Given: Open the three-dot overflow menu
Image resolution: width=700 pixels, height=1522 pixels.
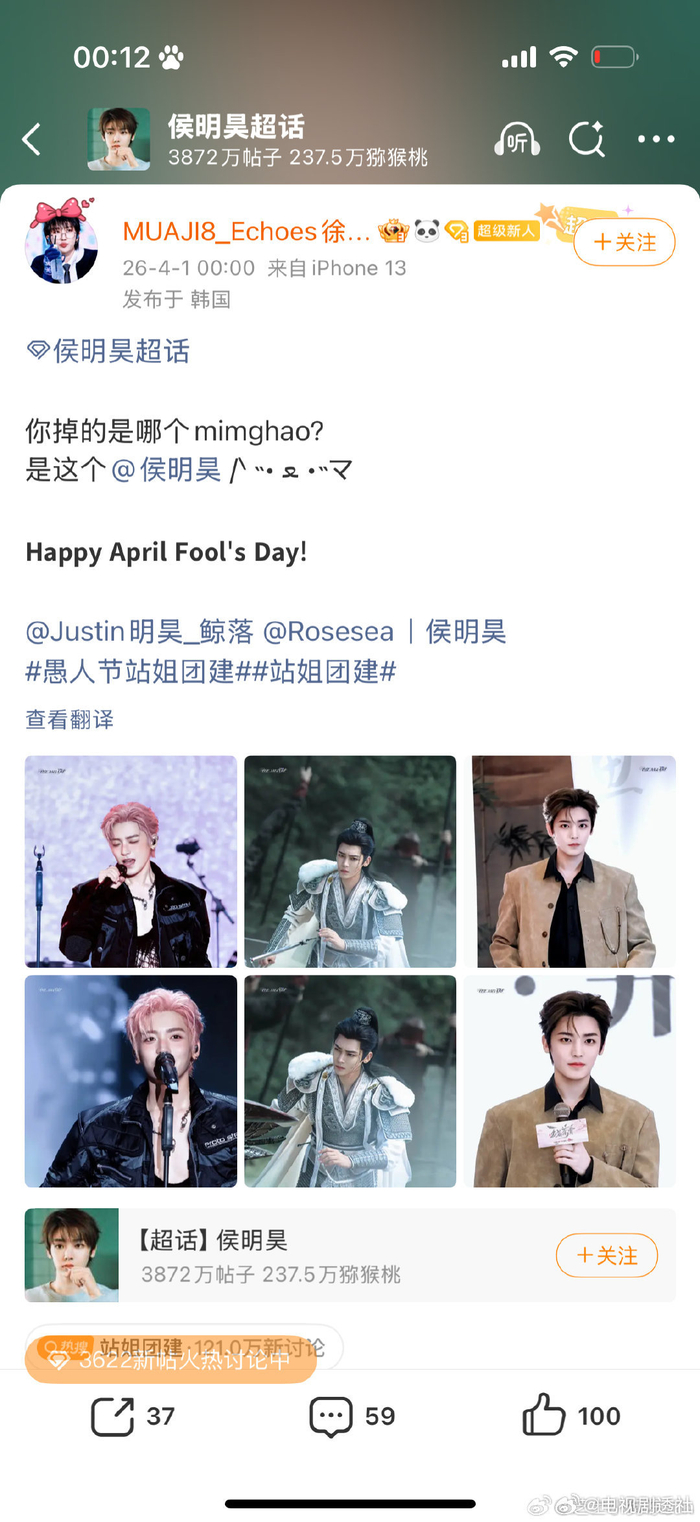Looking at the screenshot, I should click(656, 140).
